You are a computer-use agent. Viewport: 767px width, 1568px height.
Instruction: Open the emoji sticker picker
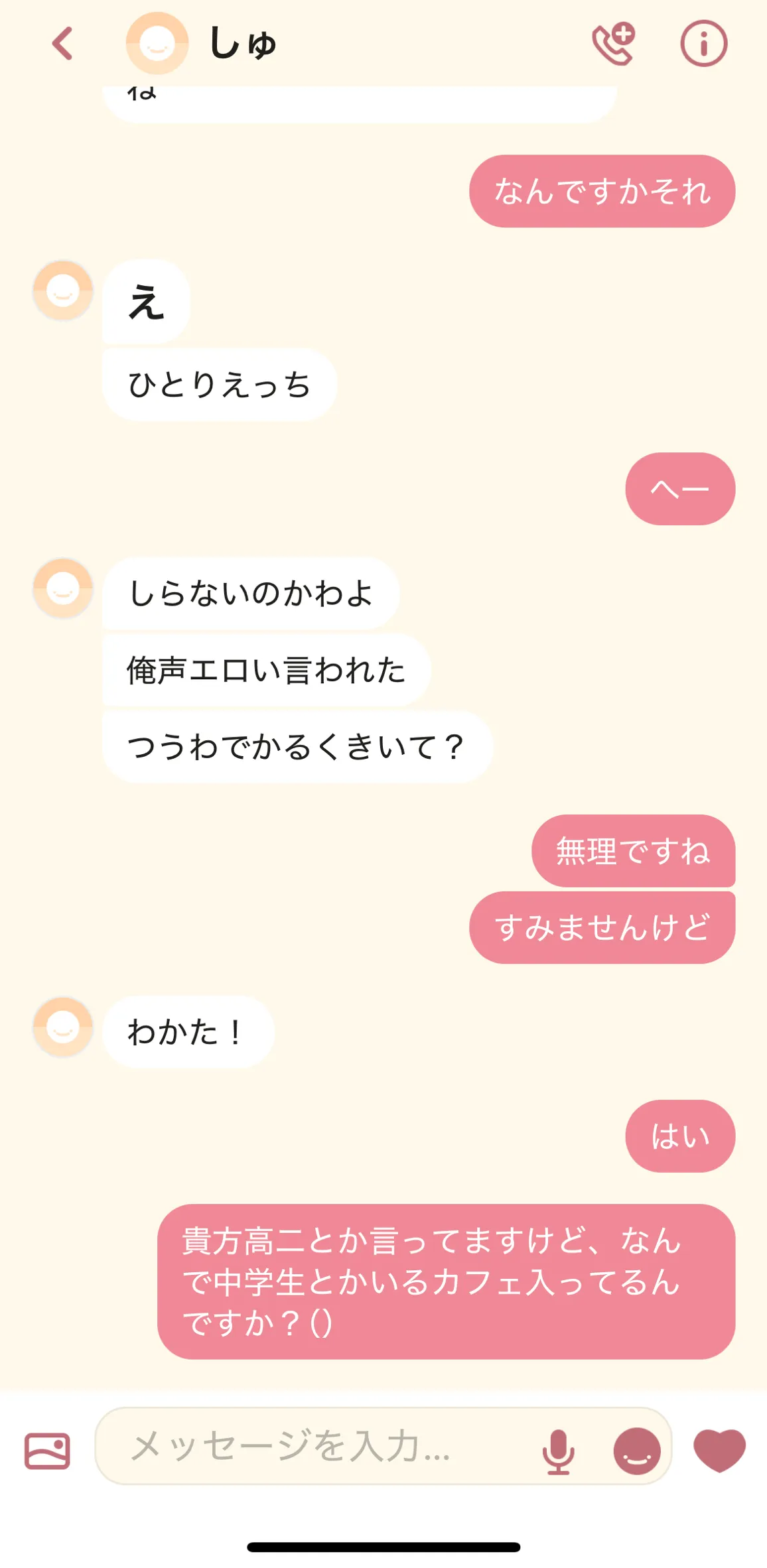click(x=637, y=1451)
